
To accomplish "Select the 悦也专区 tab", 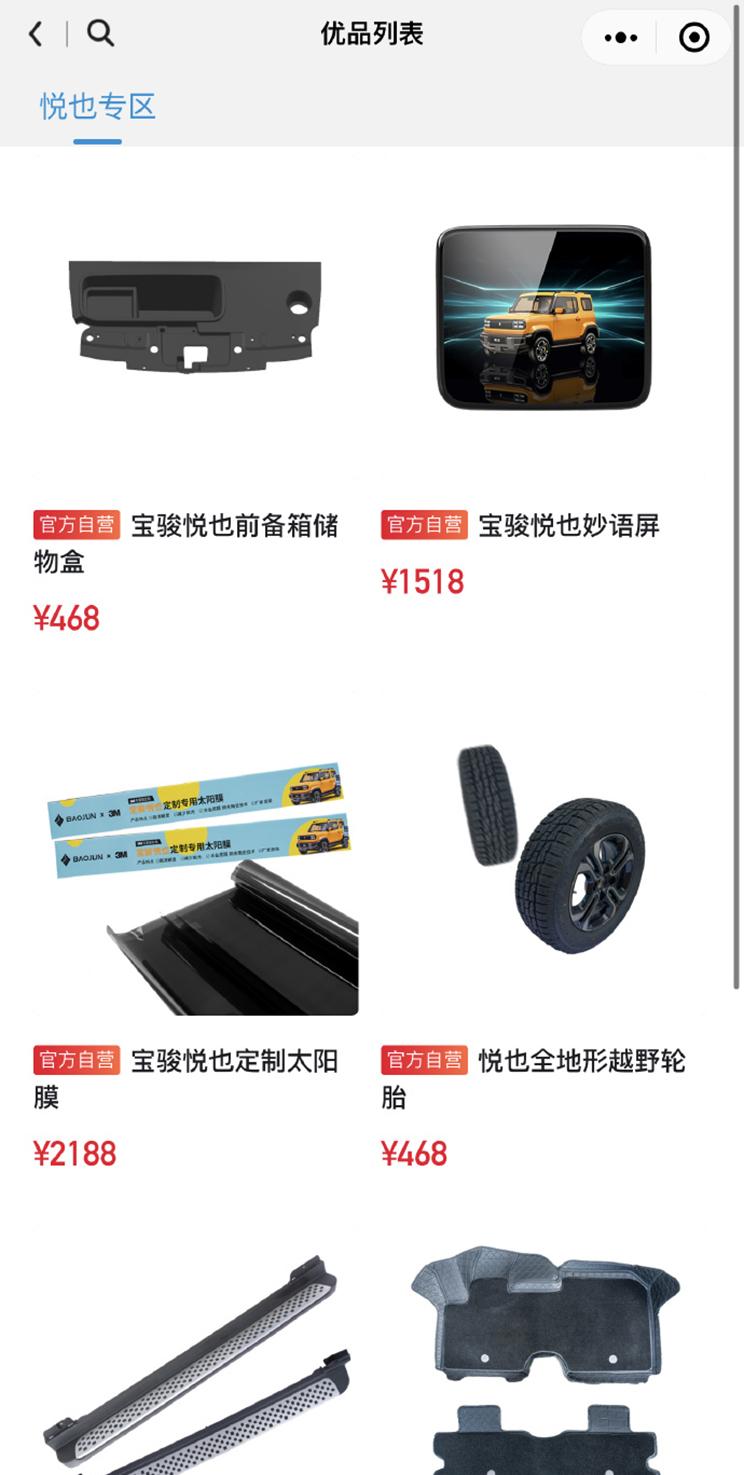I will [98, 106].
